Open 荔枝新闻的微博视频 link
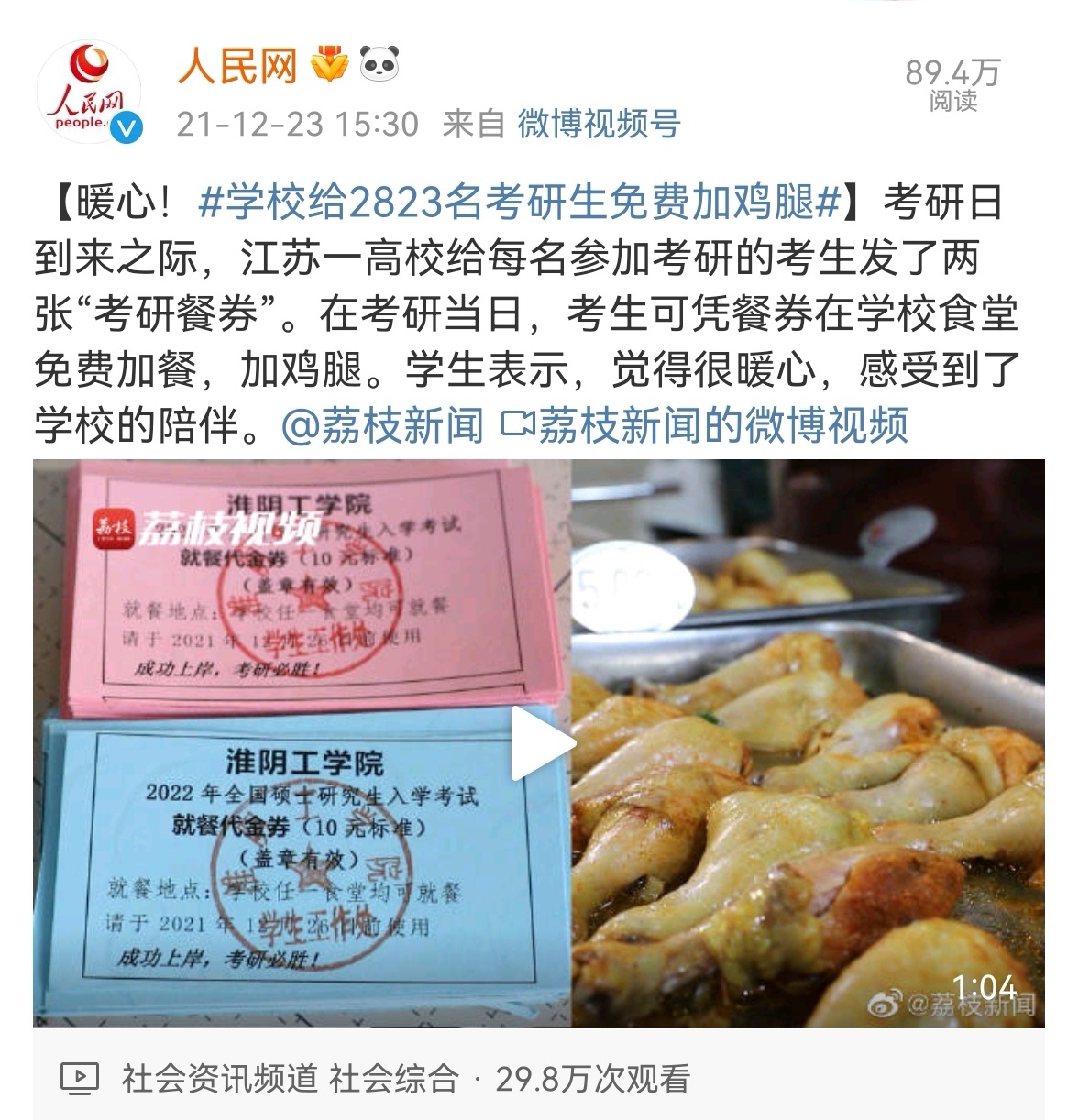Image resolution: width=1078 pixels, height=1120 pixels. pyautogui.click(x=704, y=426)
